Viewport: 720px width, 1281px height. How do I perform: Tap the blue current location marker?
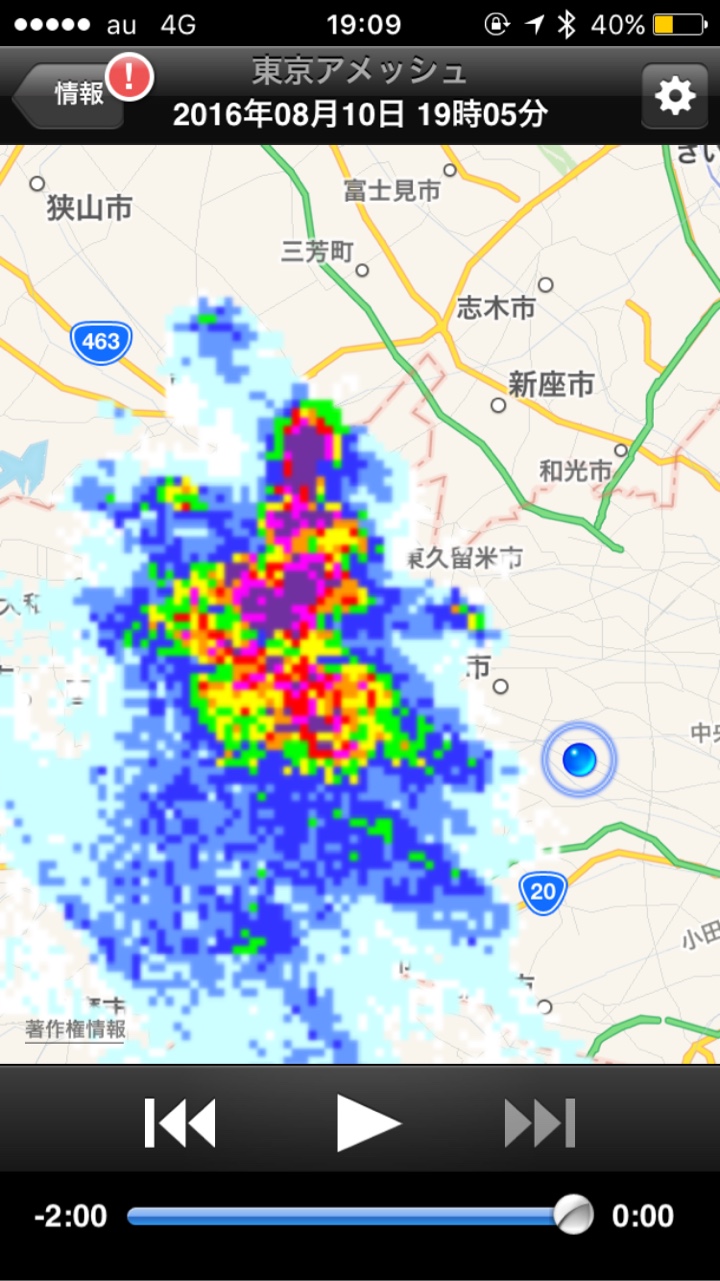580,758
